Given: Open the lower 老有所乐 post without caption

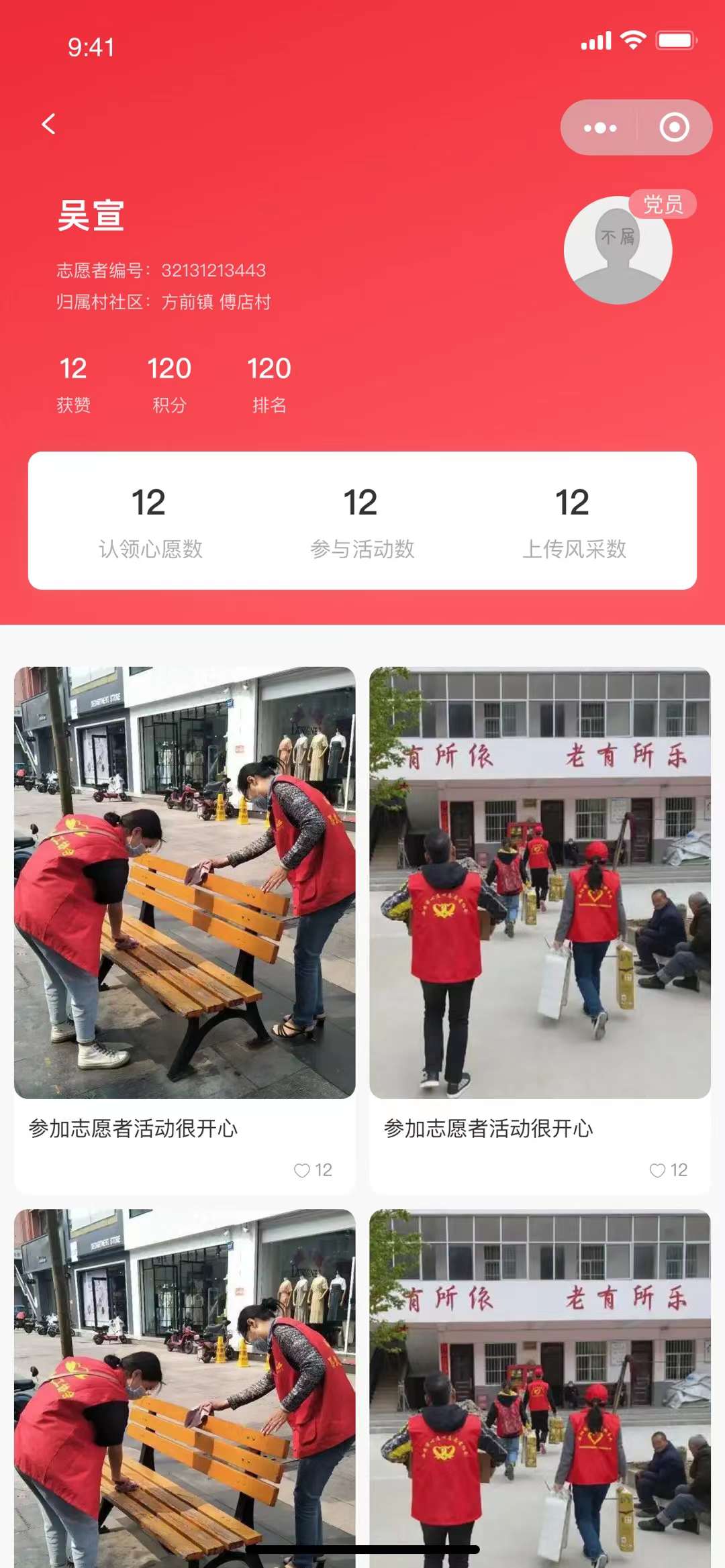Looking at the screenshot, I should click(540, 1389).
